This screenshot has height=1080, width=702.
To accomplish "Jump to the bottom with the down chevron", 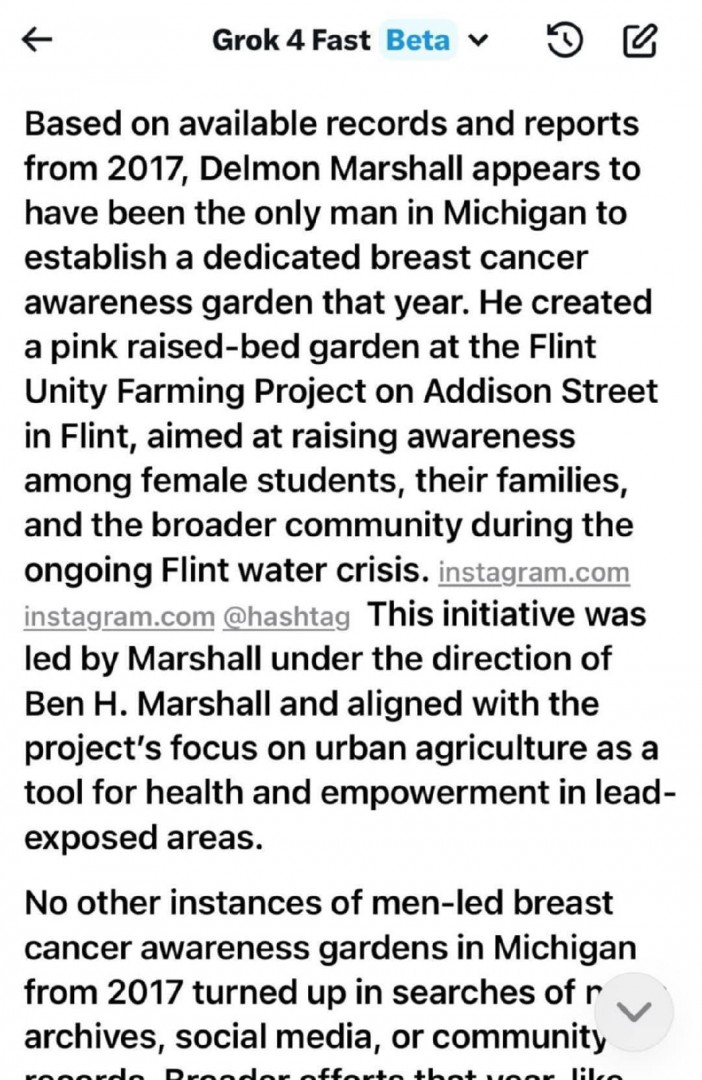I will 633,1011.
